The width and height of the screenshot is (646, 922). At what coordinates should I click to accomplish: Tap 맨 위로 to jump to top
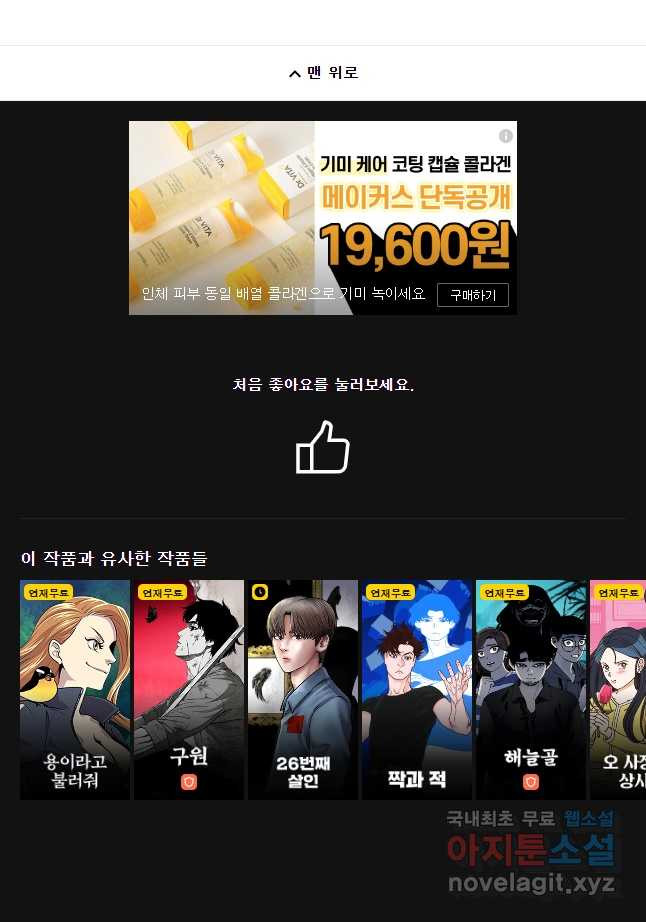coord(323,73)
